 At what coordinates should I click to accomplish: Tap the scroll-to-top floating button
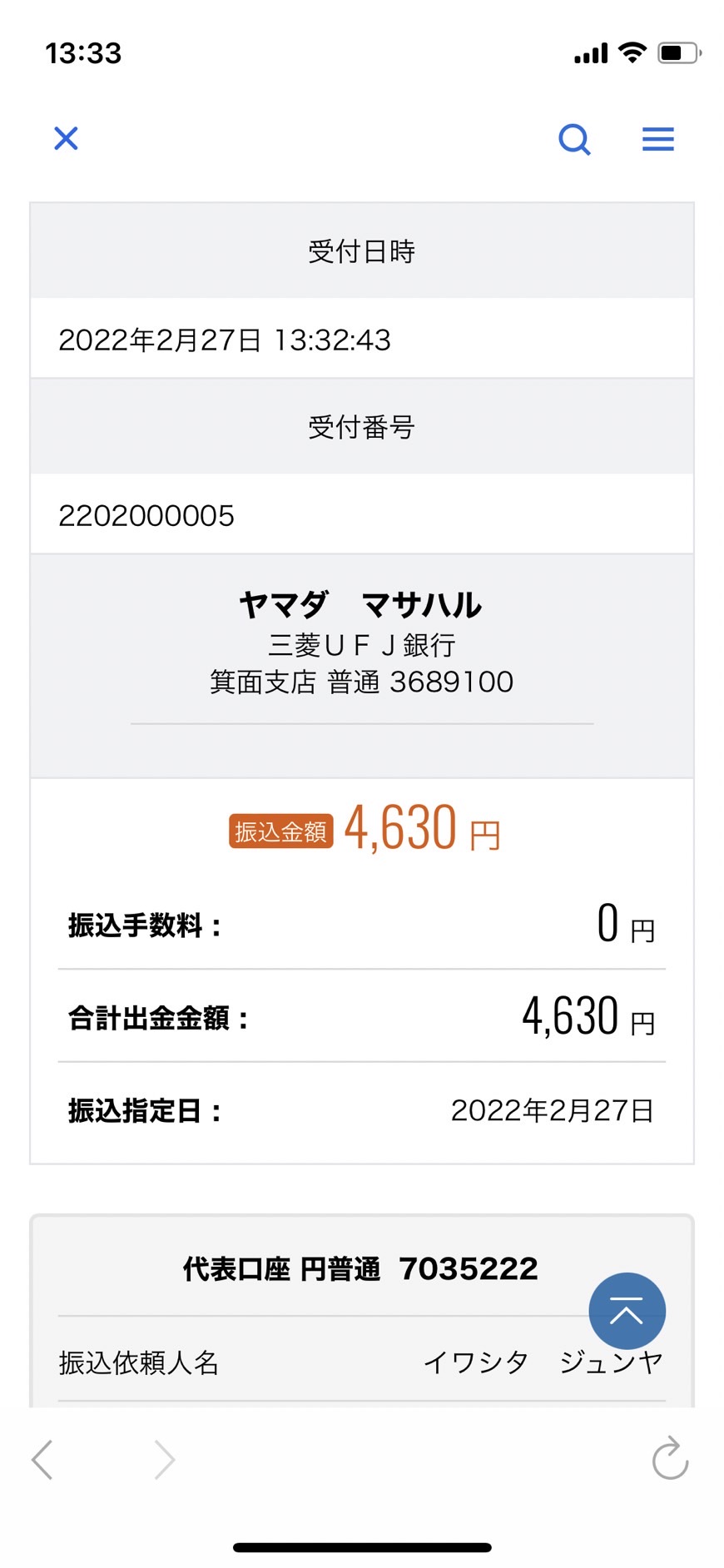627,1311
